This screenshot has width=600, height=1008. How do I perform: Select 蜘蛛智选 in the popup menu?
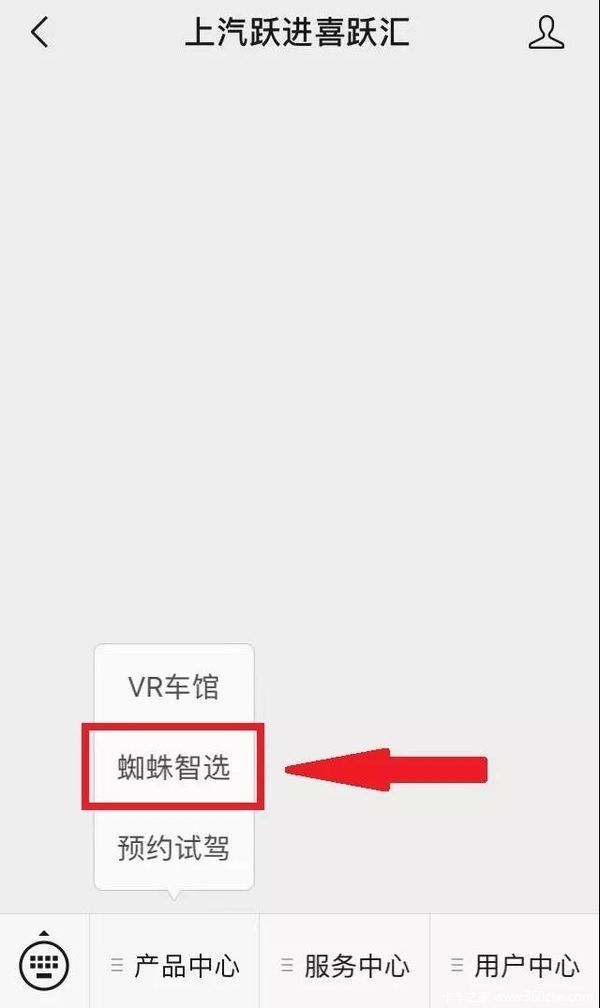[x=174, y=767]
